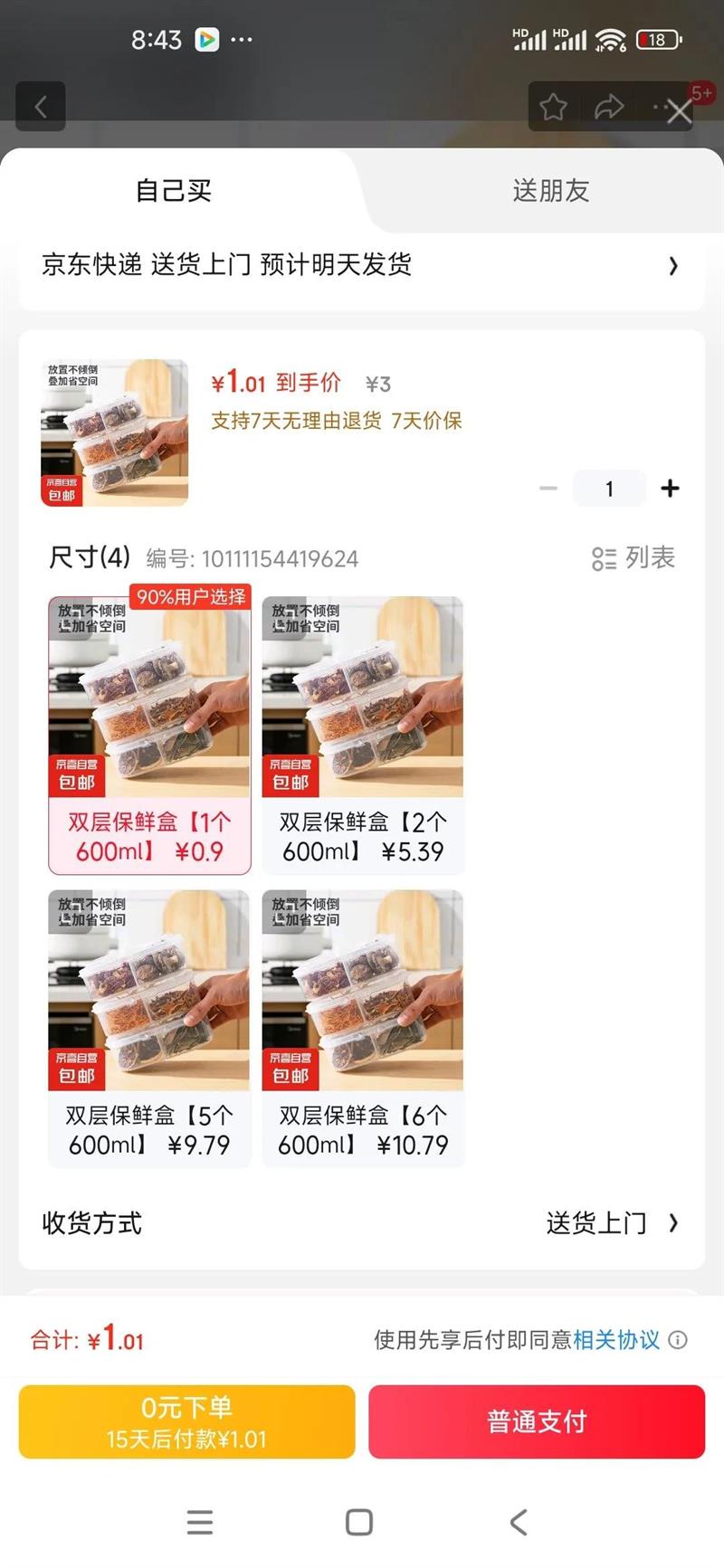Viewport: 724px width, 1568px height.
Task: Switch size options to 列表 view
Action: click(x=633, y=558)
